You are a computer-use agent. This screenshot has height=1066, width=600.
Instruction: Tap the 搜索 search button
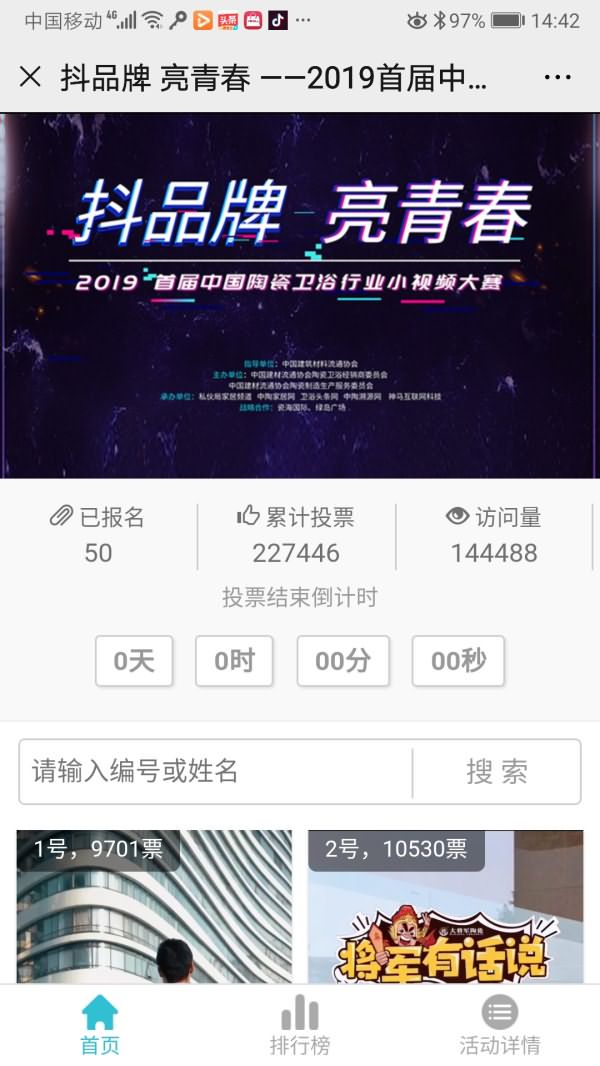click(x=497, y=771)
